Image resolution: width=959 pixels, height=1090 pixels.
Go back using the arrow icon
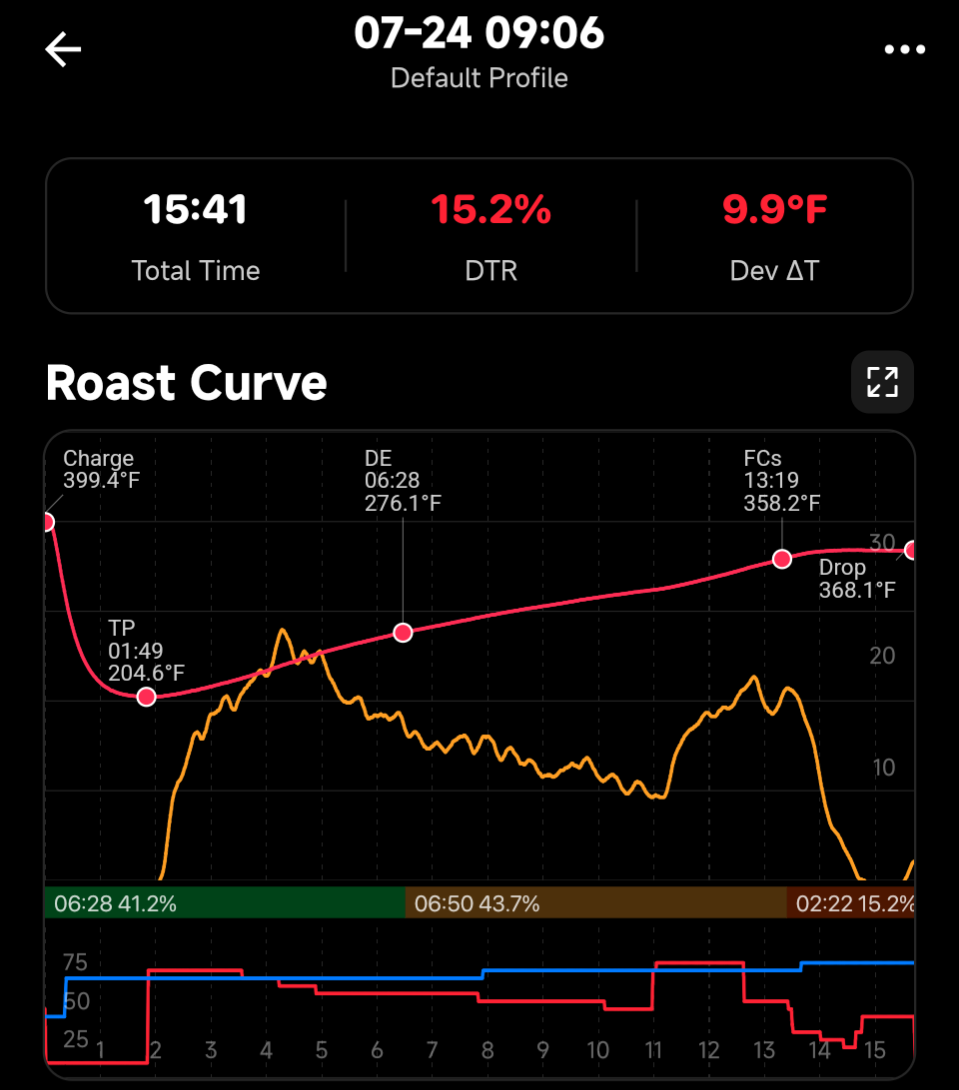[x=63, y=50]
